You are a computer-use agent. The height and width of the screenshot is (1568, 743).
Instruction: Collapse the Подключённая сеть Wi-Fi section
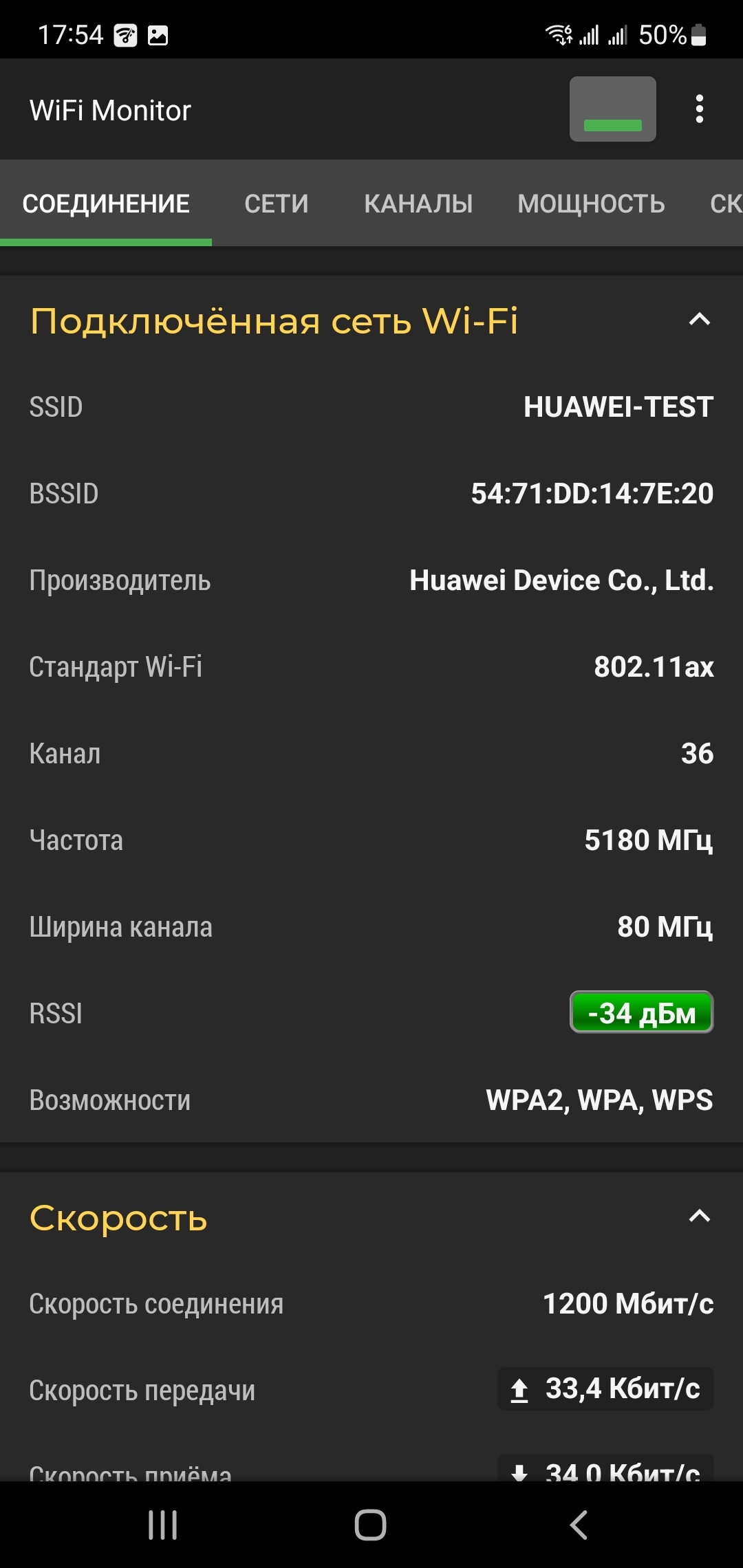point(699,320)
